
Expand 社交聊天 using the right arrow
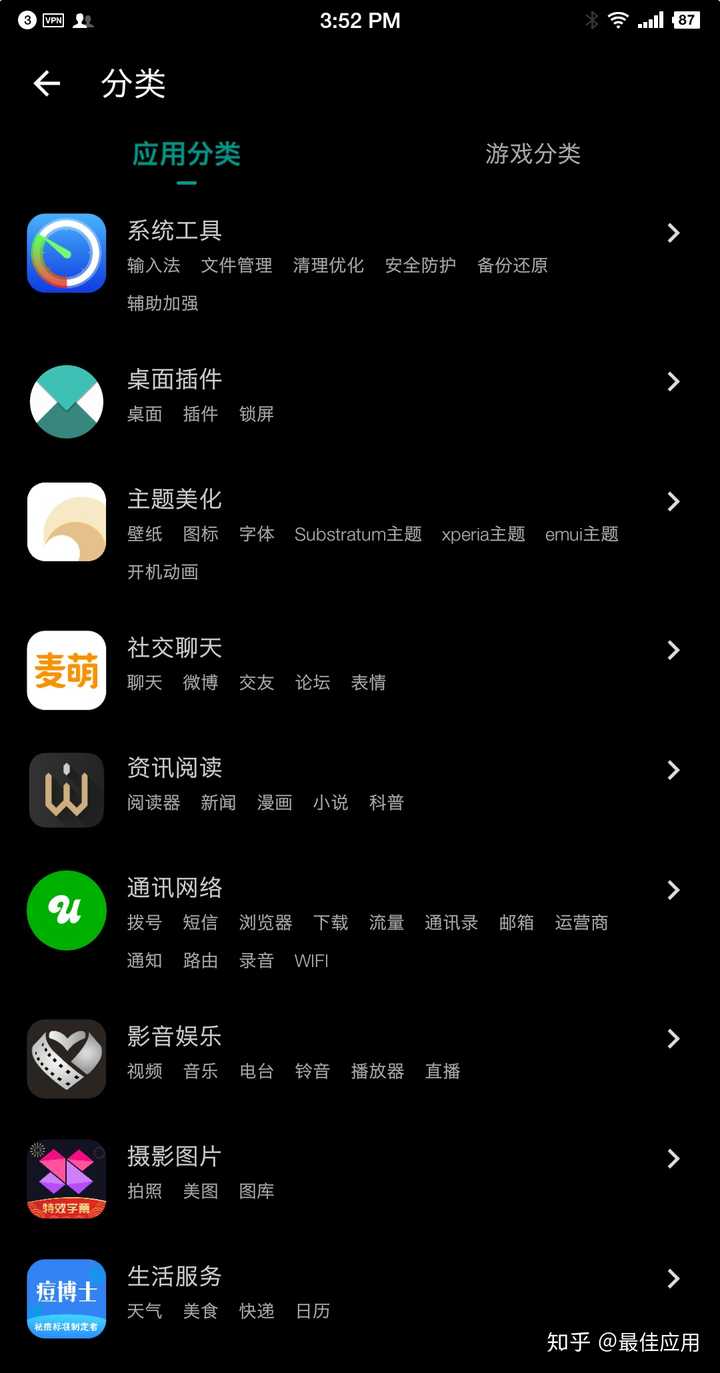pyautogui.click(x=672, y=650)
